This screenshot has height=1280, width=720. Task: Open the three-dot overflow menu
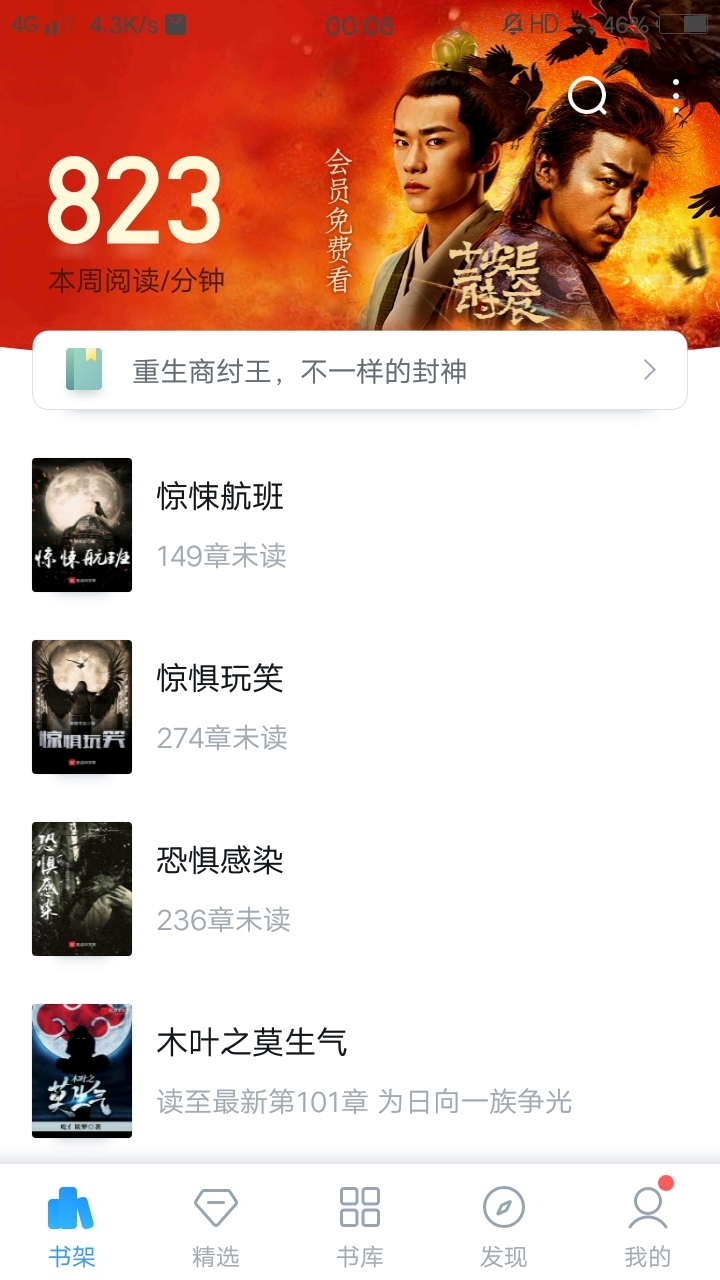tap(677, 97)
